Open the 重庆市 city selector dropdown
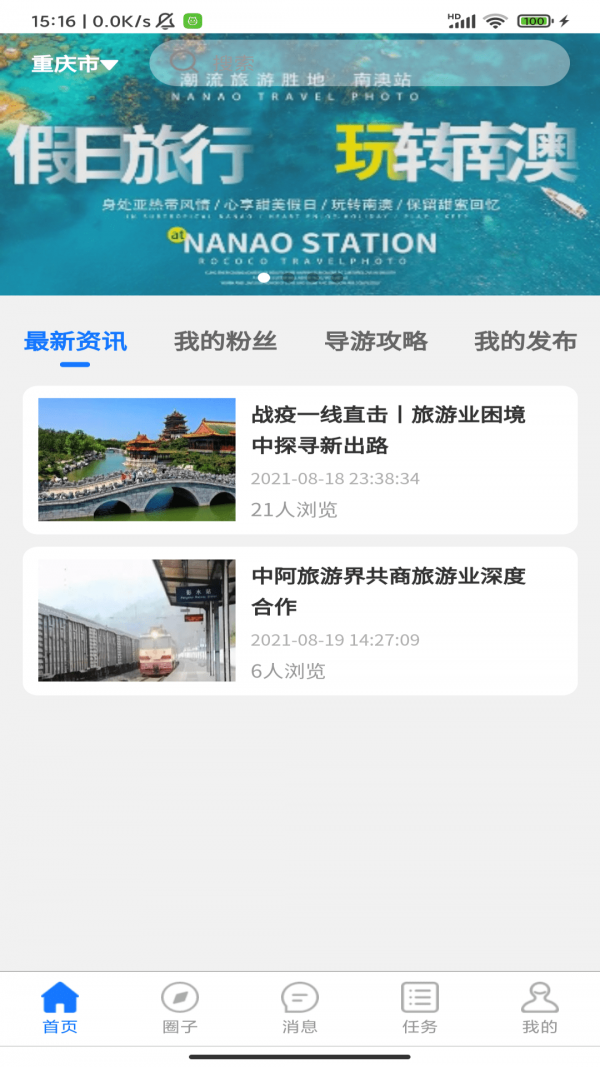The width and height of the screenshot is (600, 1067). point(74,64)
